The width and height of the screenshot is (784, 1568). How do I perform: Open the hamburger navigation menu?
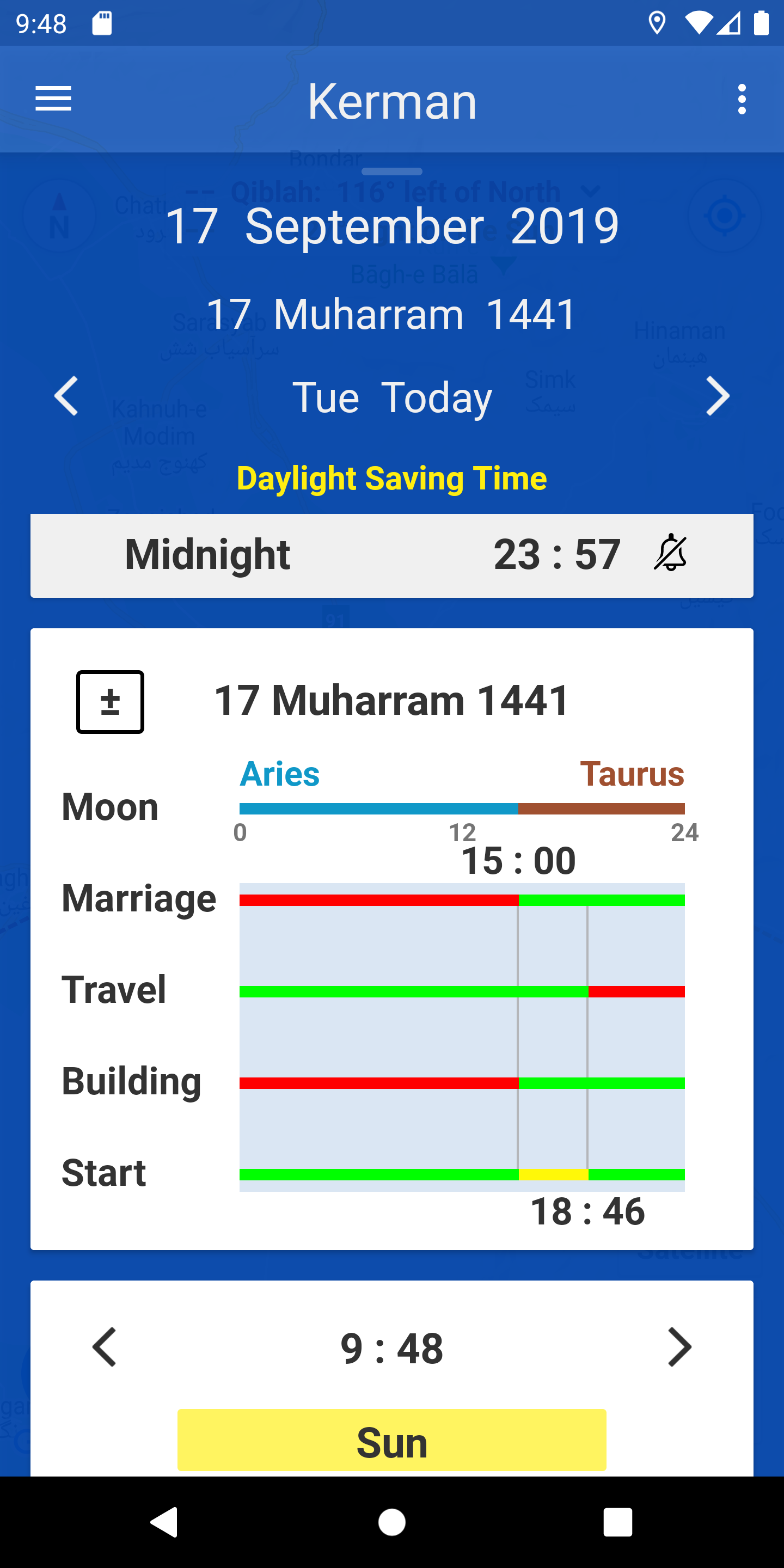click(x=53, y=99)
